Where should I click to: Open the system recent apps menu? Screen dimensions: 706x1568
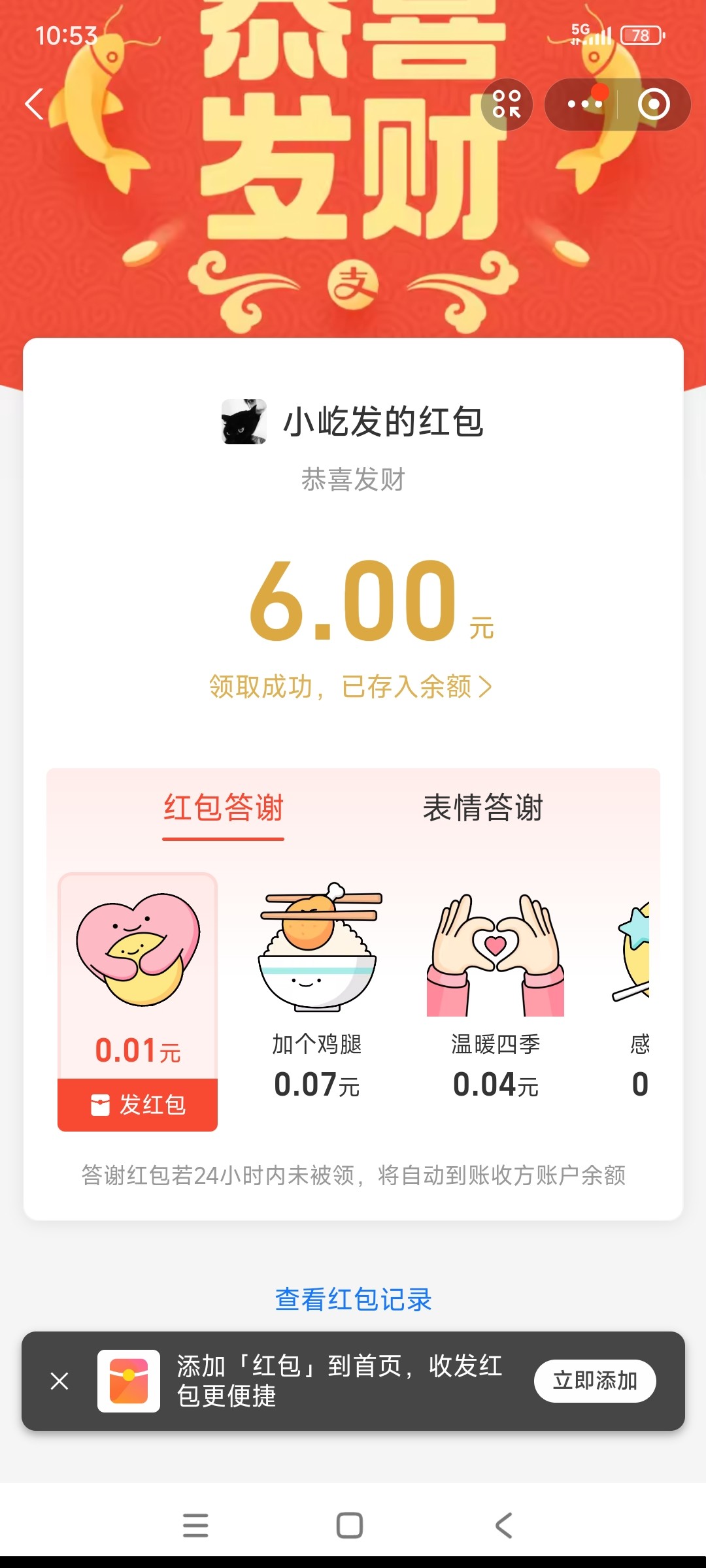coord(195,1526)
